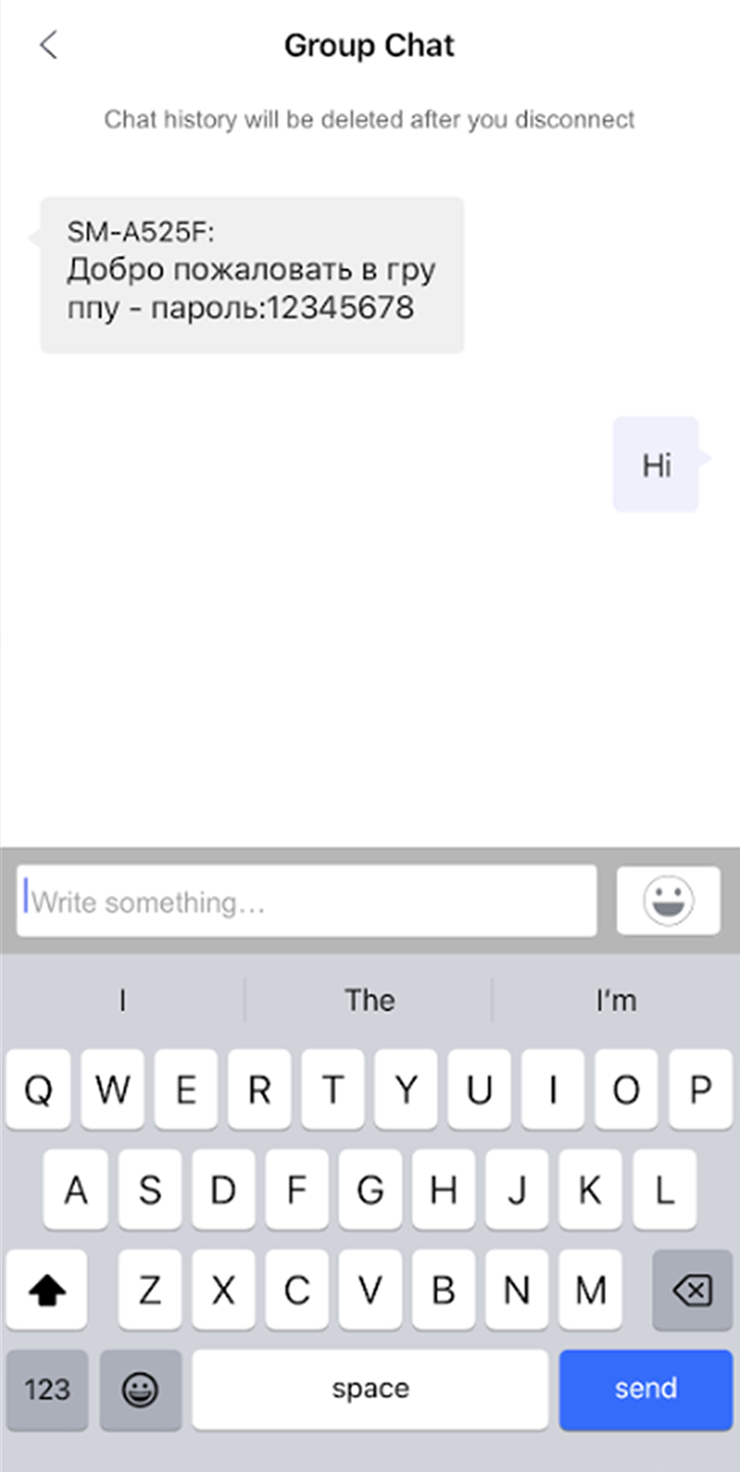
Task: Tap the backspace key
Action: click(x=692, y=1291)
